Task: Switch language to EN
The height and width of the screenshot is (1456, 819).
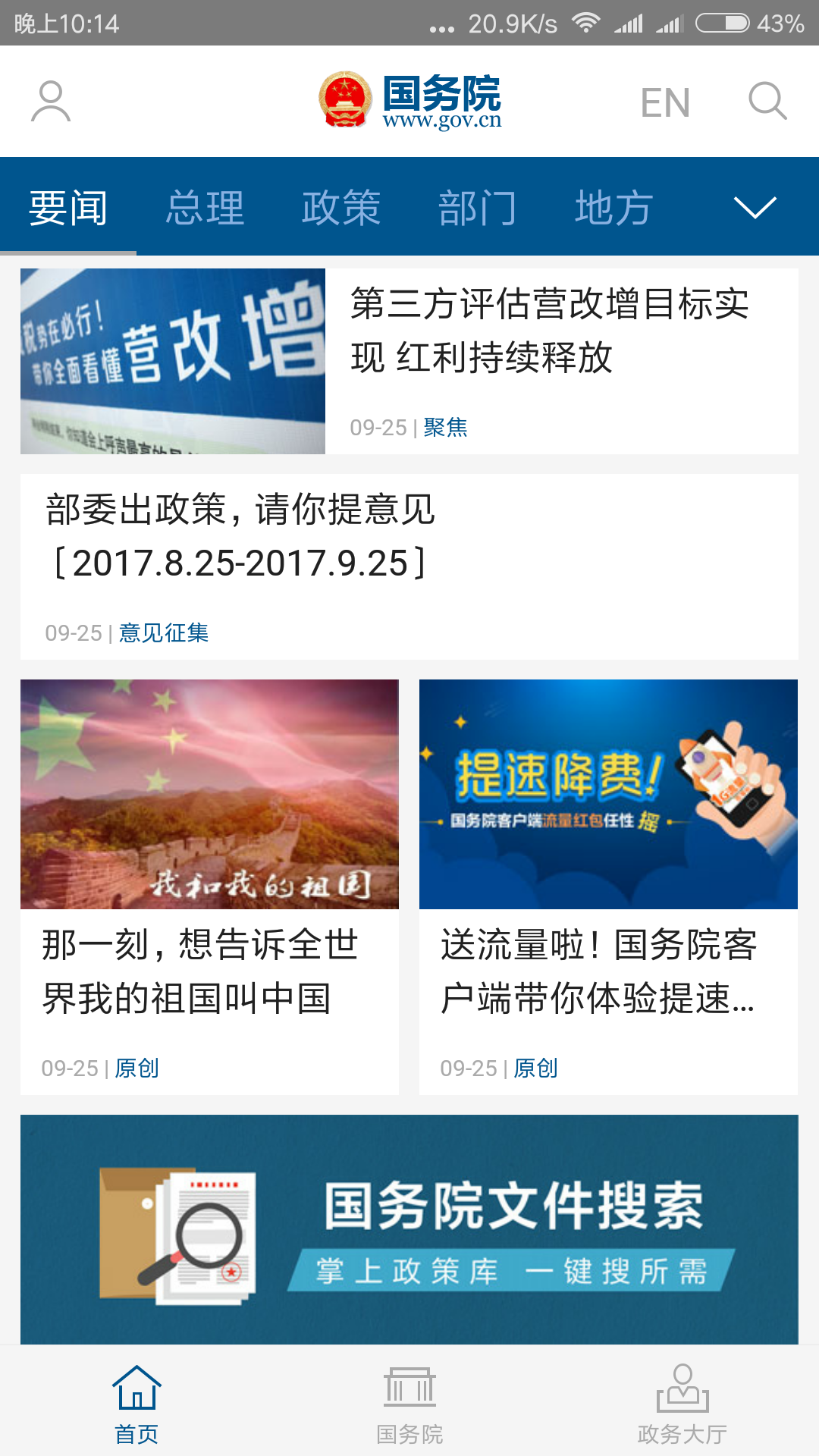Action: [x=665, y=103]
